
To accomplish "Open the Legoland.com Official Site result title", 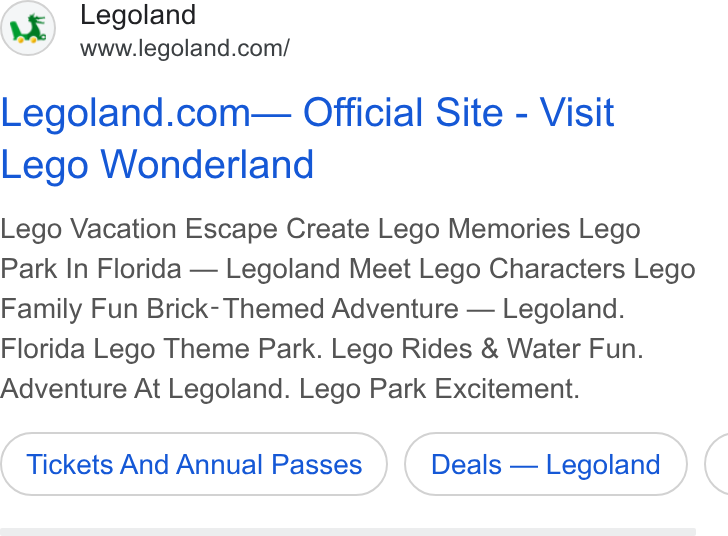I will (307, 138).
